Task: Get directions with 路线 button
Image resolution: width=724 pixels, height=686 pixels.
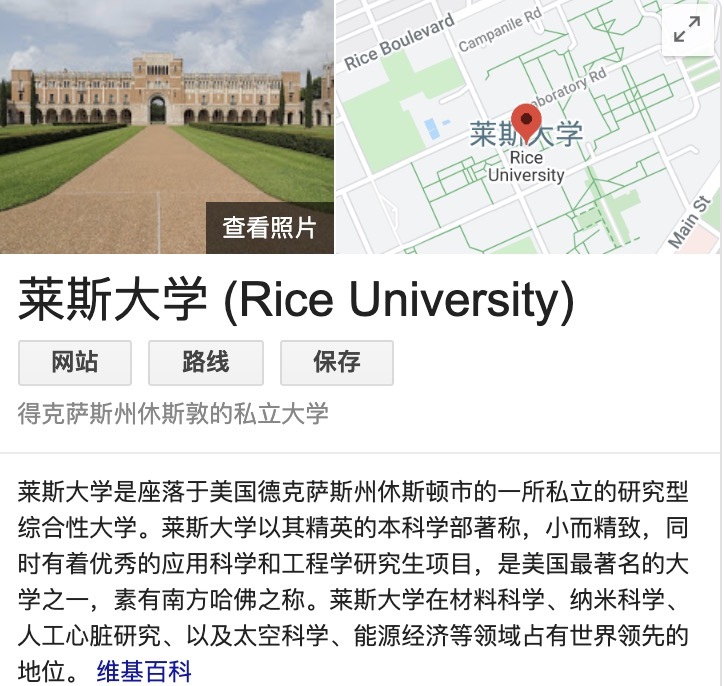Action: (206, 362)
